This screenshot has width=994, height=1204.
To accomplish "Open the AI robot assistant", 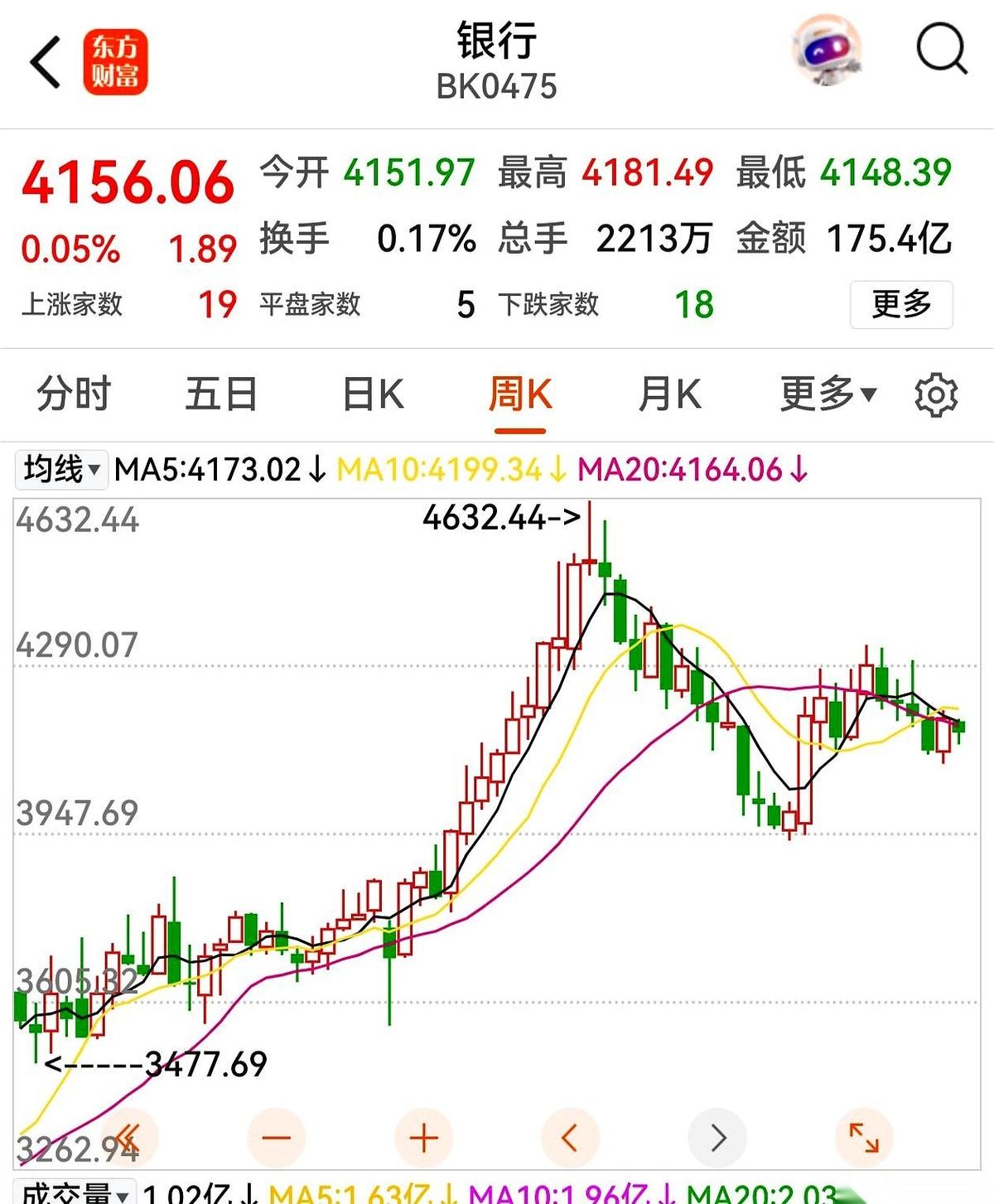I will coord(826,51).
